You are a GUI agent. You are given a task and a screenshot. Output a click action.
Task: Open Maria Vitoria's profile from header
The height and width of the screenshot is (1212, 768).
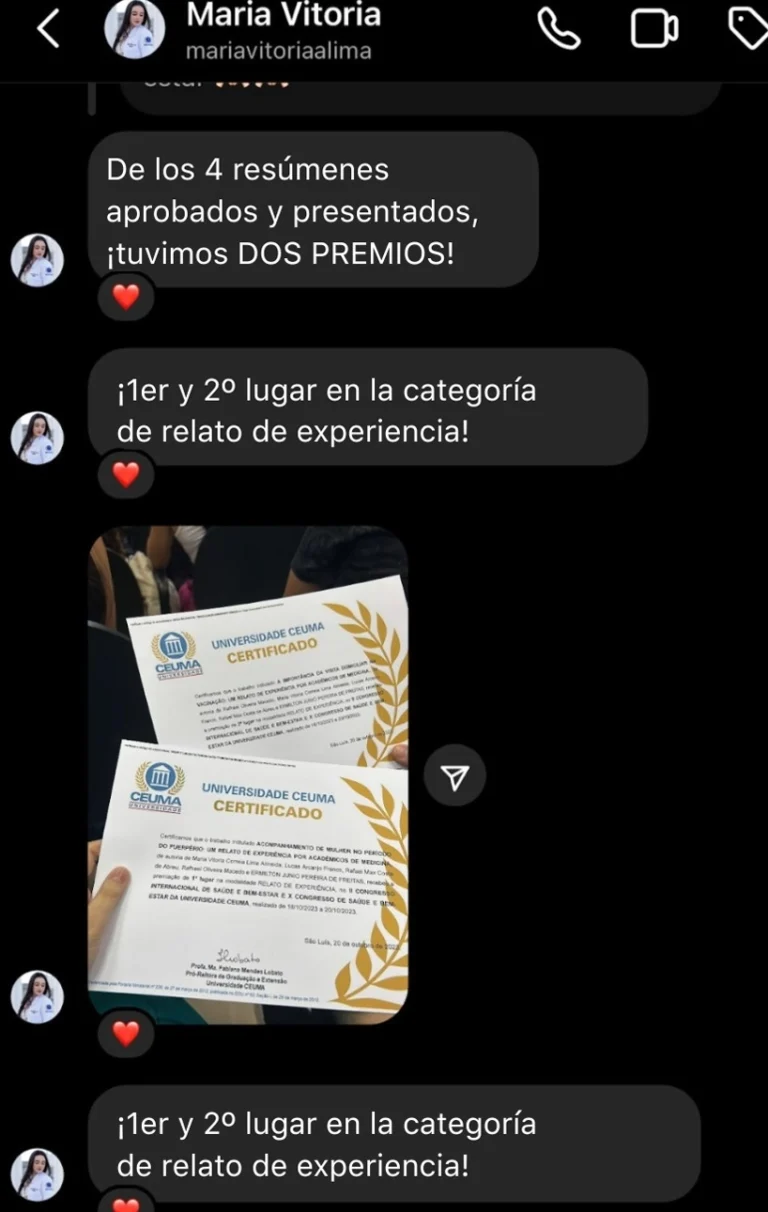point(283,30)
